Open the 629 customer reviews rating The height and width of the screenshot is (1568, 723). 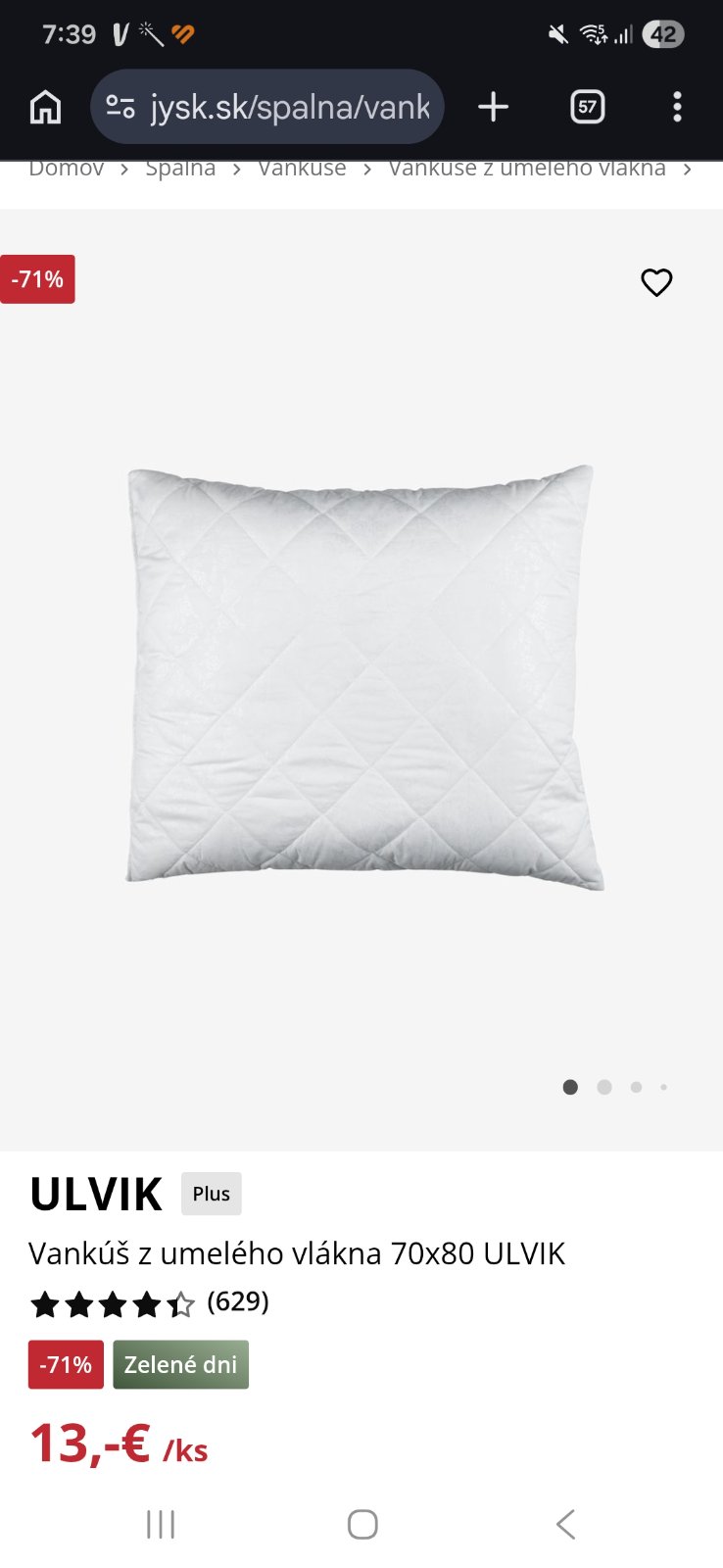click(x=149, y=1303)
